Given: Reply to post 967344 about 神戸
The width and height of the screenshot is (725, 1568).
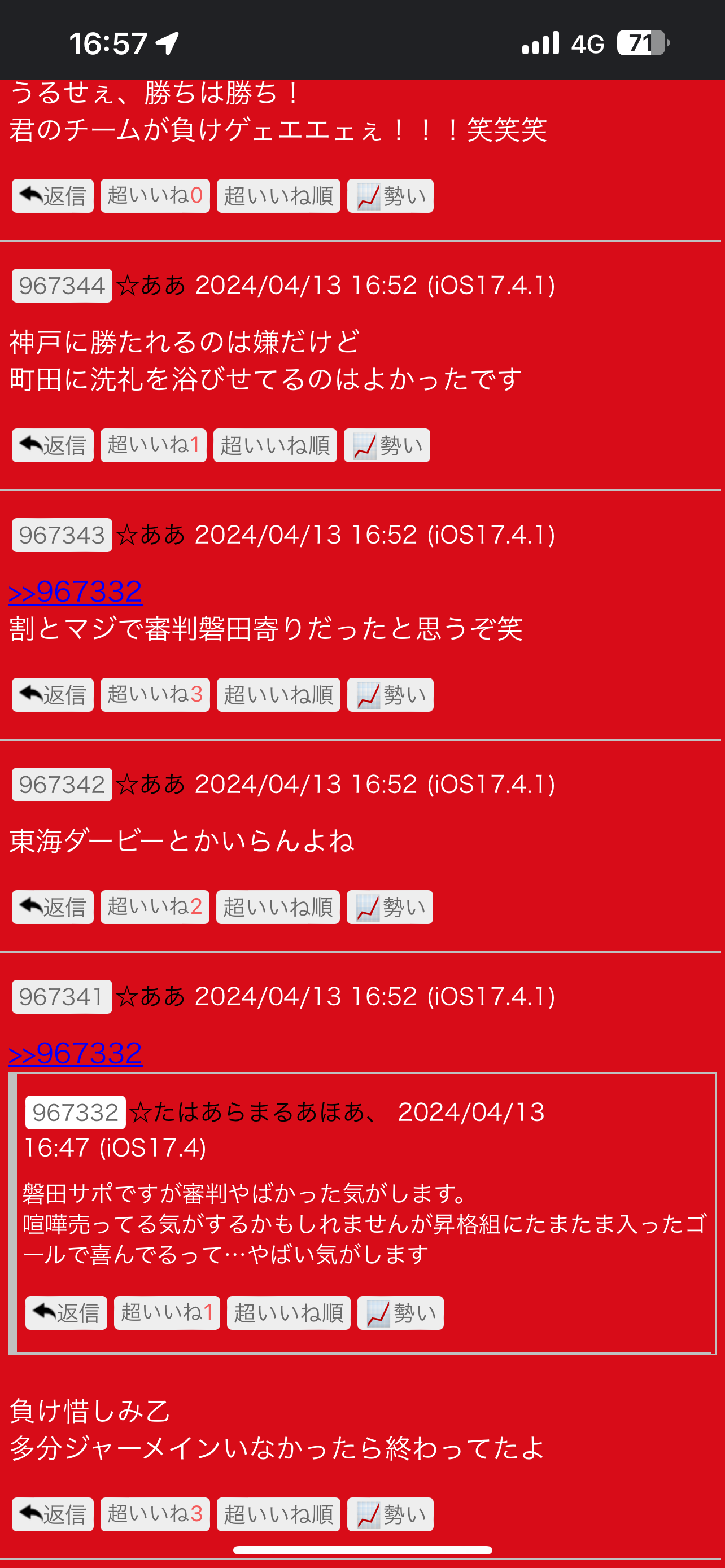Looking at the screenshot, I should coord(53,445).
